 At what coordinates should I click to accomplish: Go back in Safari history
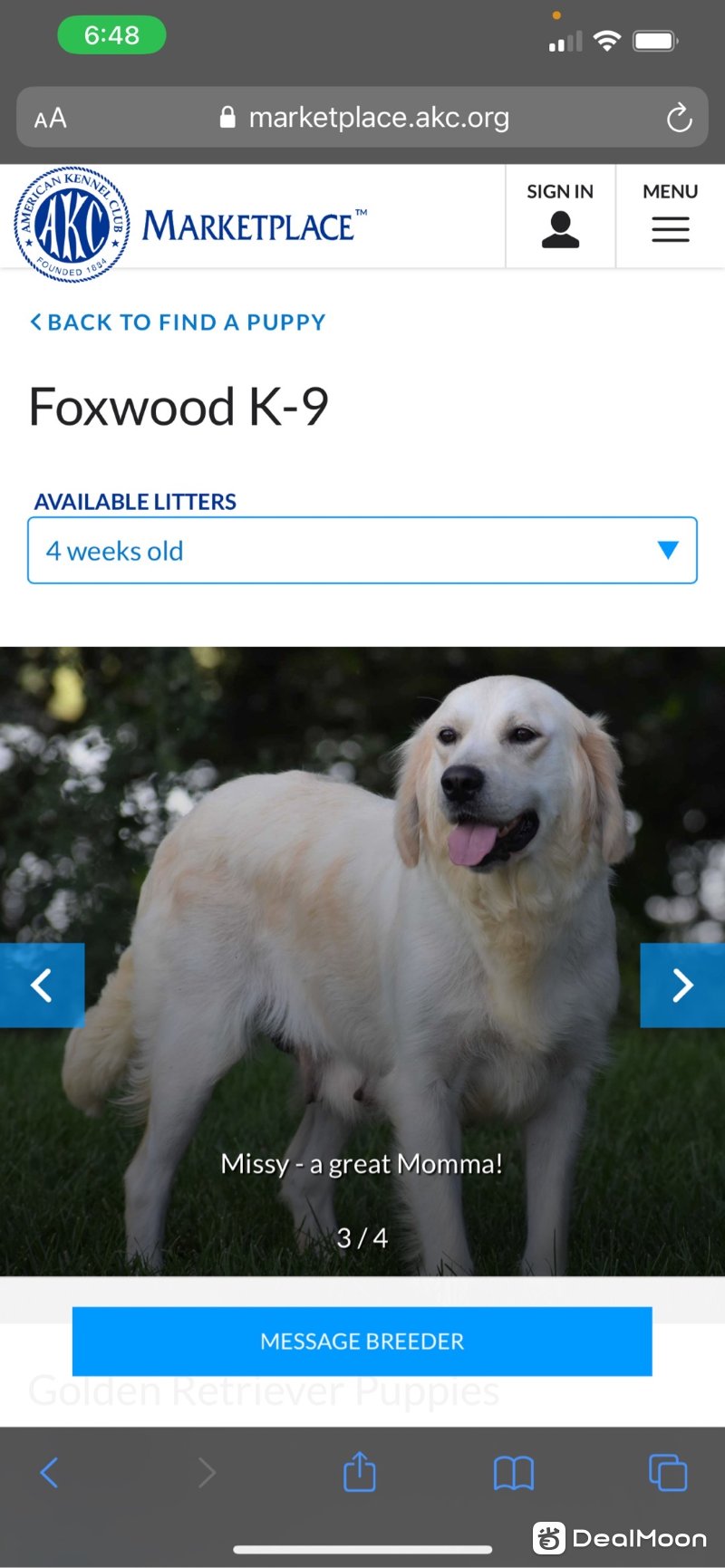[50, 1472]
